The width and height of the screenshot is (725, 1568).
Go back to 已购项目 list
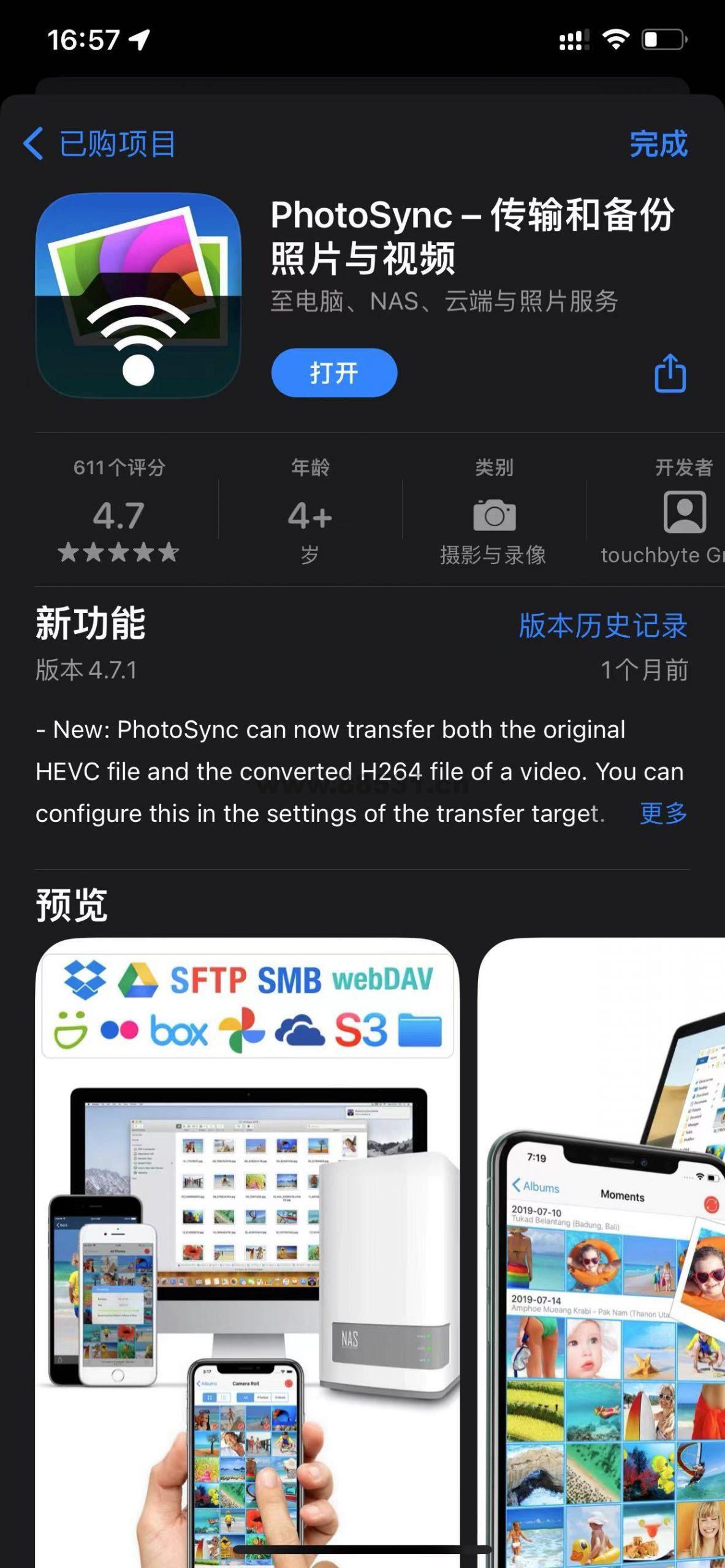99,144
